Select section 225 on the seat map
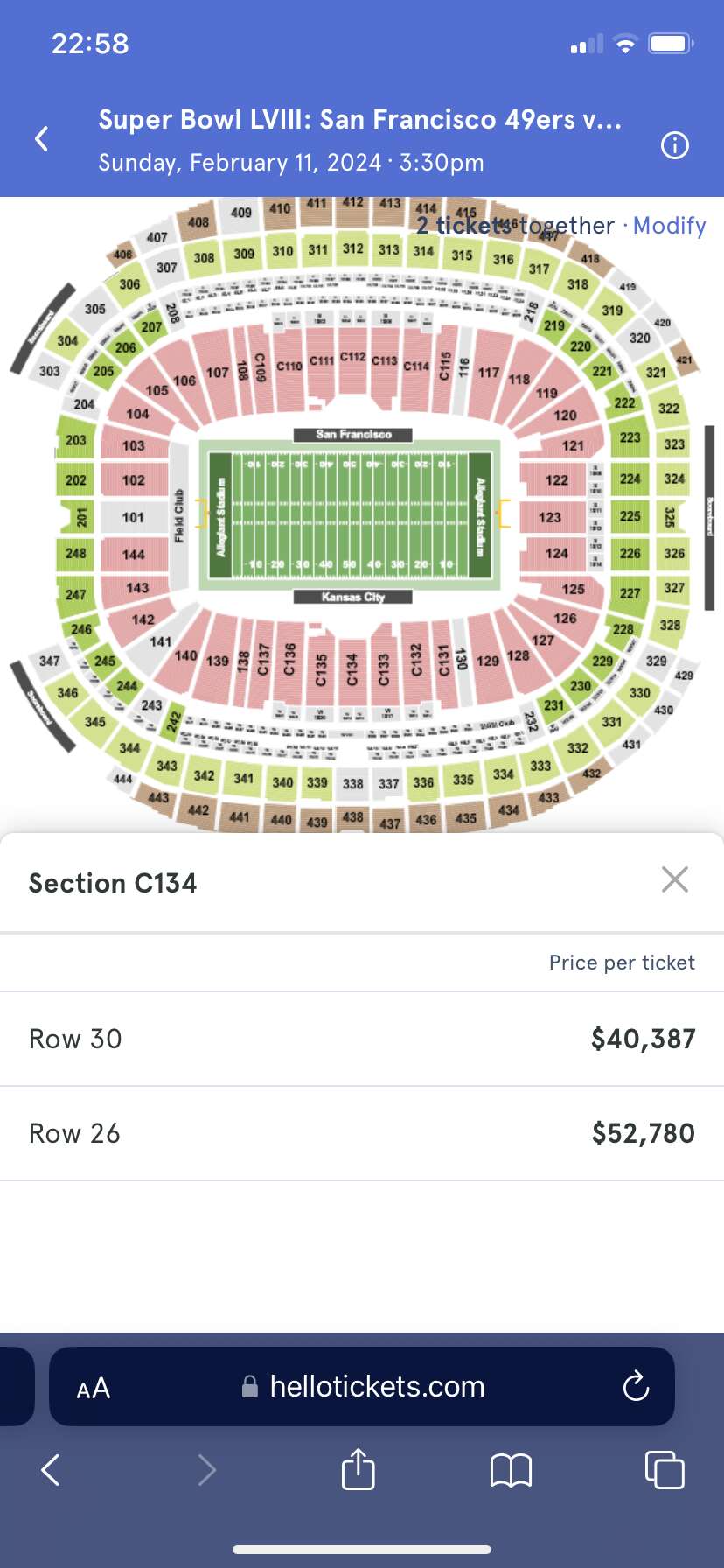The width and height of the screenshot is (724, 1568). pyautogui.click(x=630, y=516)
